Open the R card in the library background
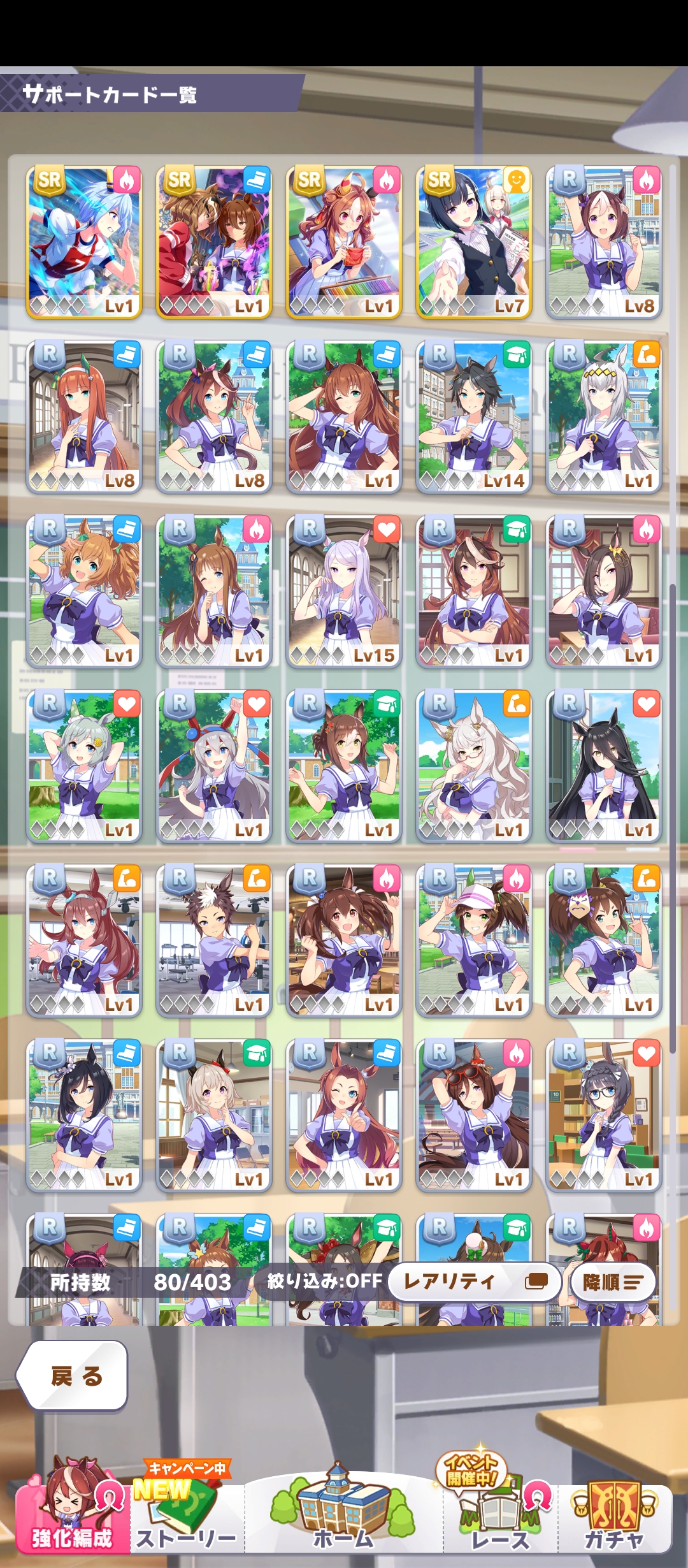The image size is (688, 1568). (603, 1115)
